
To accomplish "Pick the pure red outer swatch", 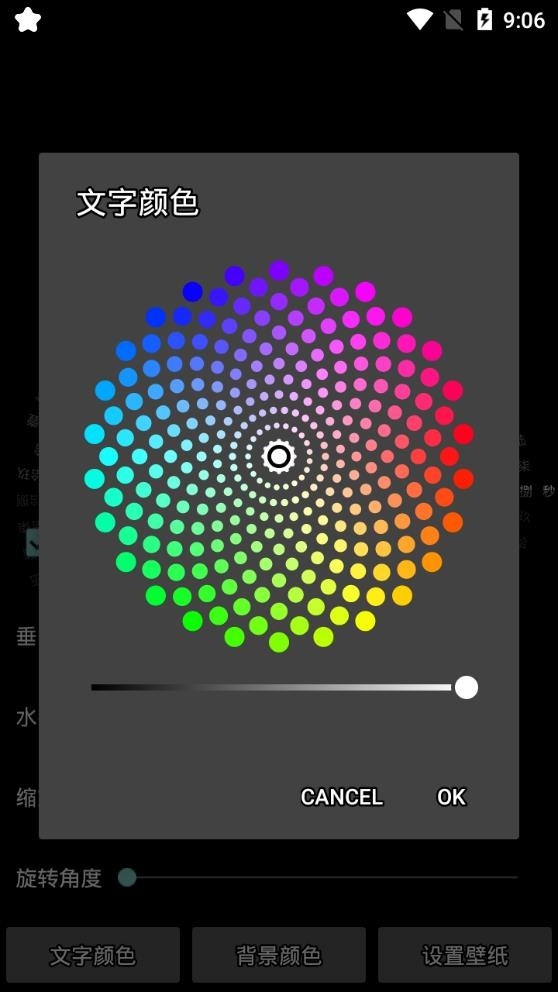I will tap(463, 434).
